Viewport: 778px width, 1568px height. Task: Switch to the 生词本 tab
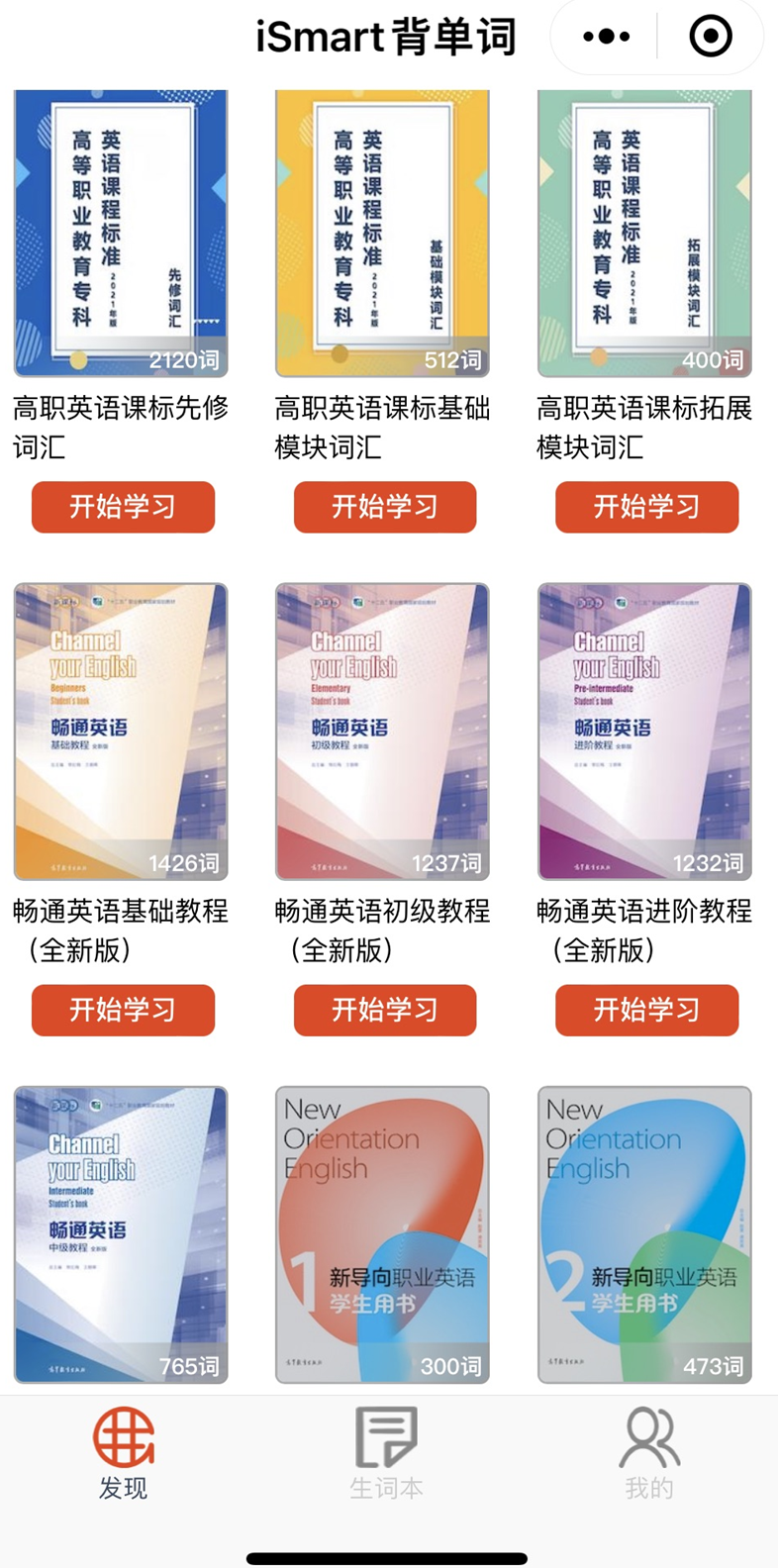click(386, 1453)
